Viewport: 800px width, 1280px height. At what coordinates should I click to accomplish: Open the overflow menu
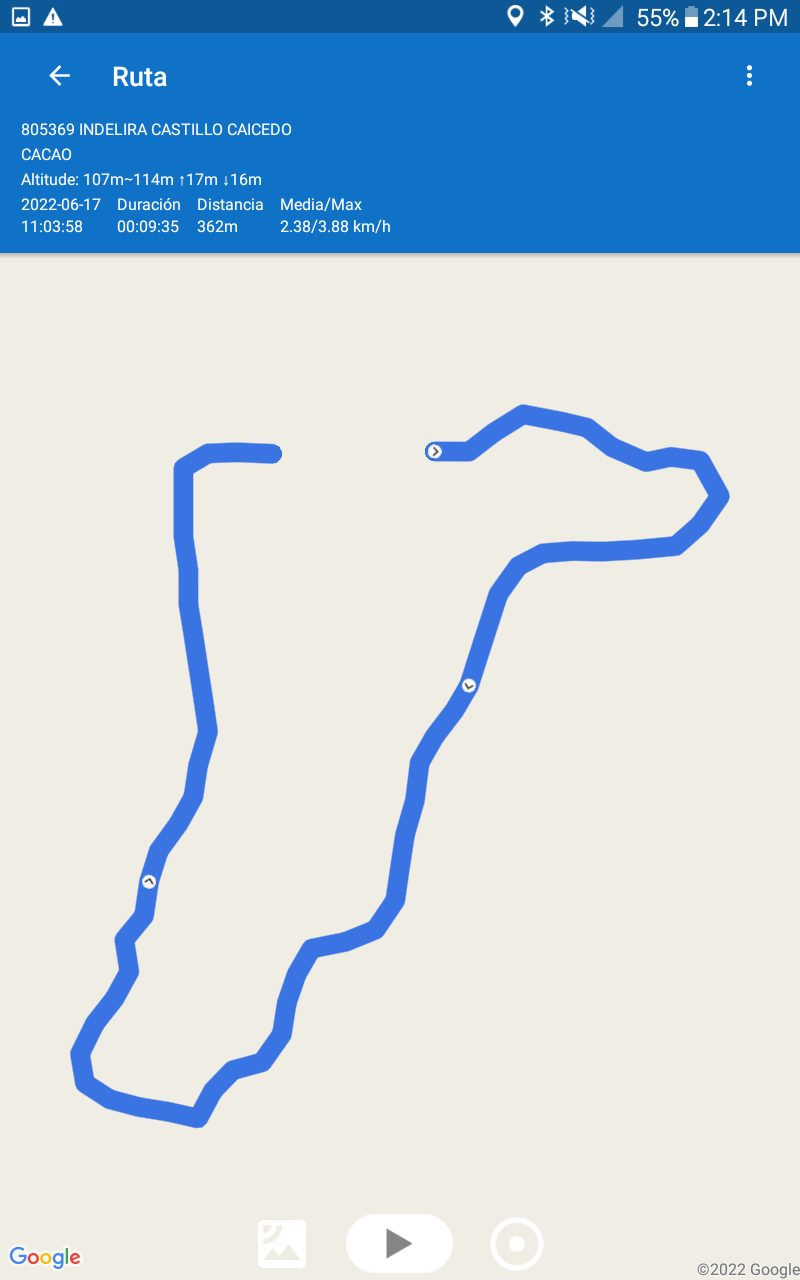pyautogui.click(x=749, y=76)
